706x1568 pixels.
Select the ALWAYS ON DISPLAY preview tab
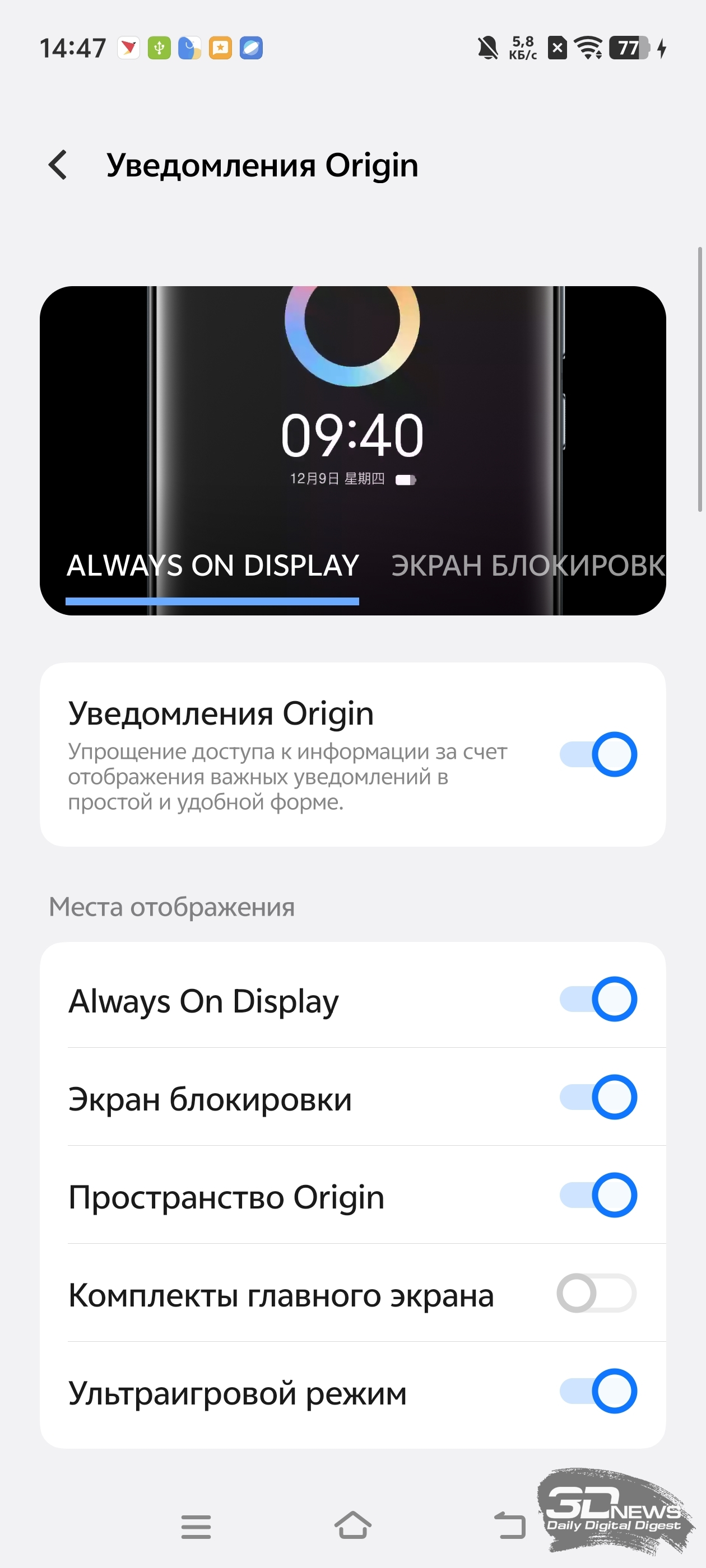tap(212, 566)
